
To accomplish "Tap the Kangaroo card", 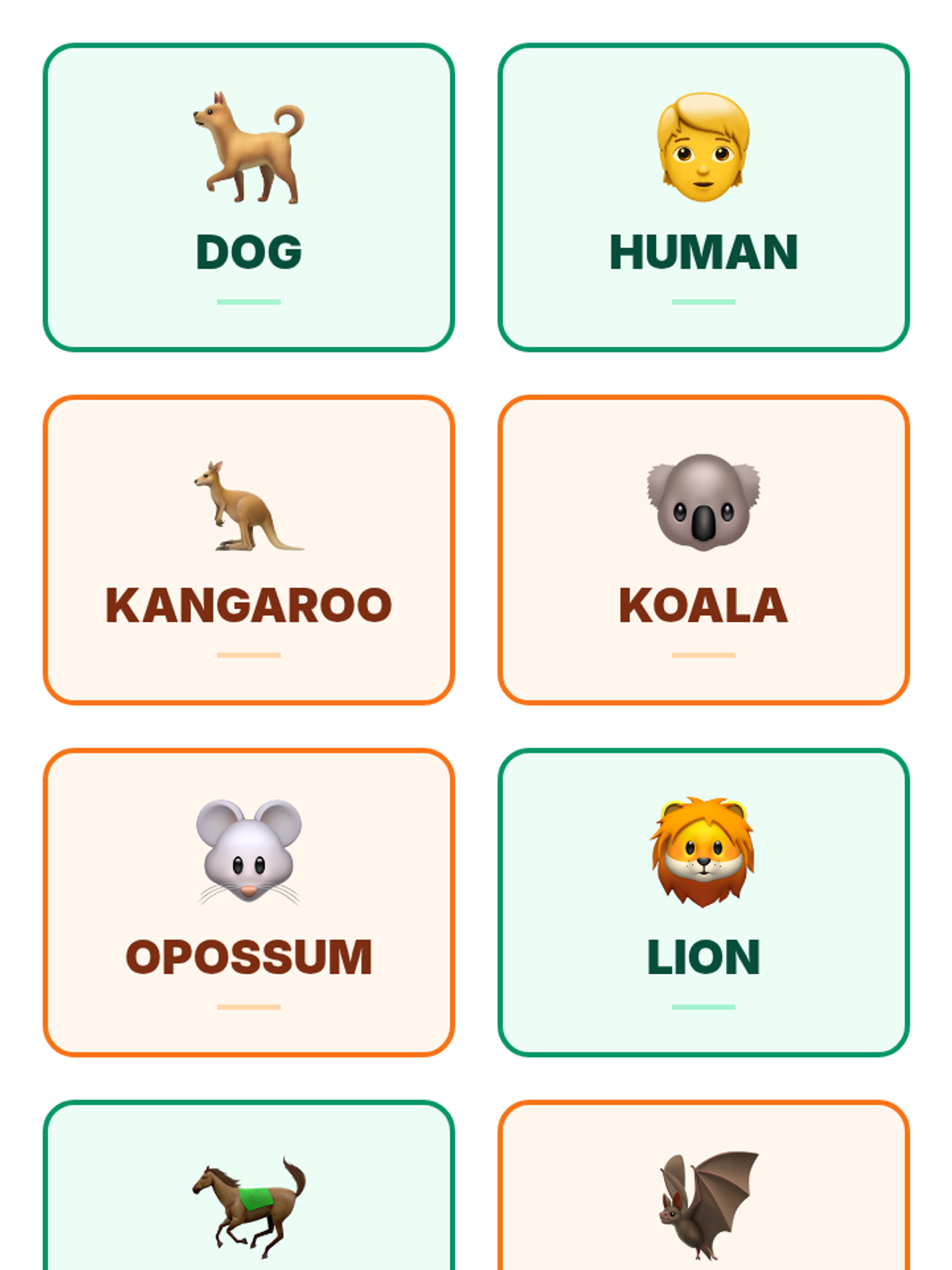I will 248,550.
